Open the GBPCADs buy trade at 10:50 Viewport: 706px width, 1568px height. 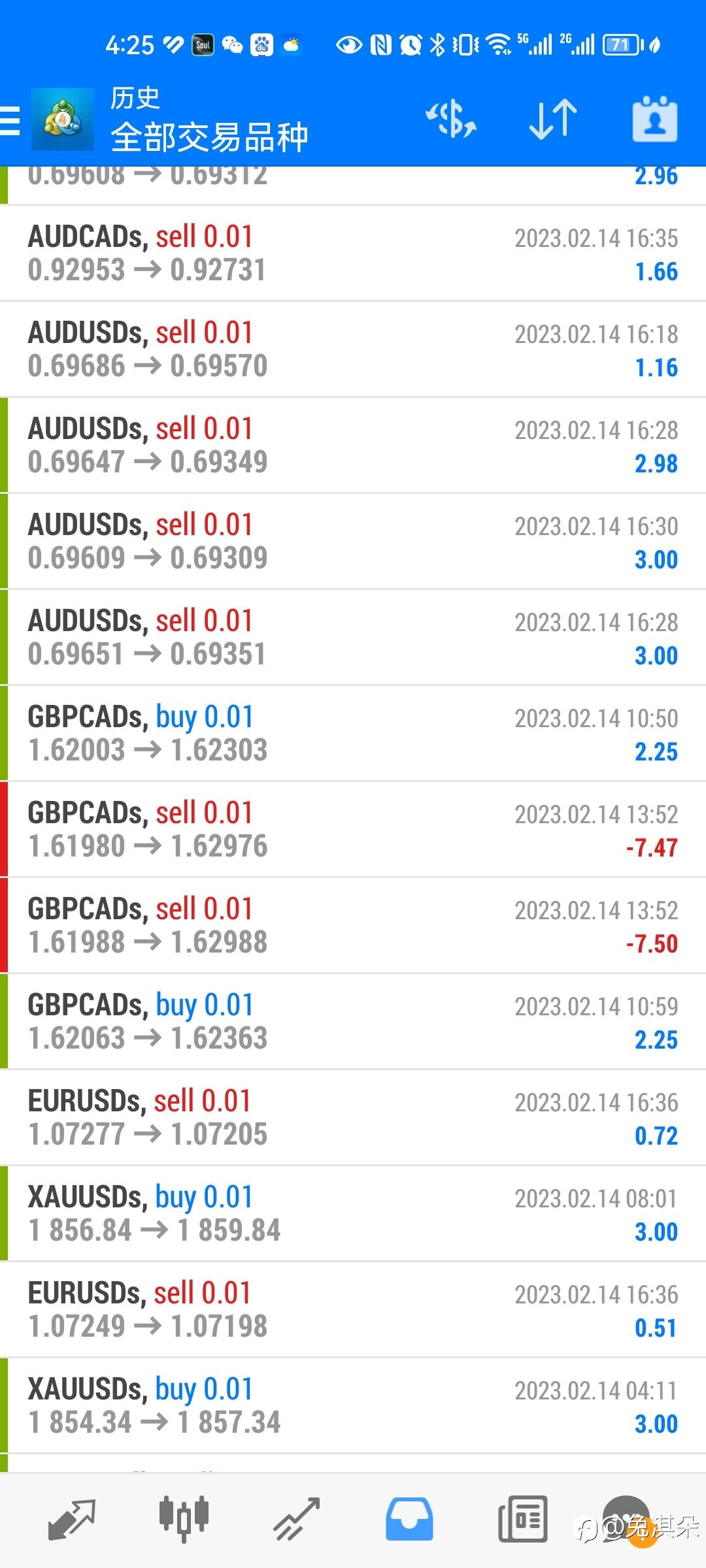pos(353,734)
